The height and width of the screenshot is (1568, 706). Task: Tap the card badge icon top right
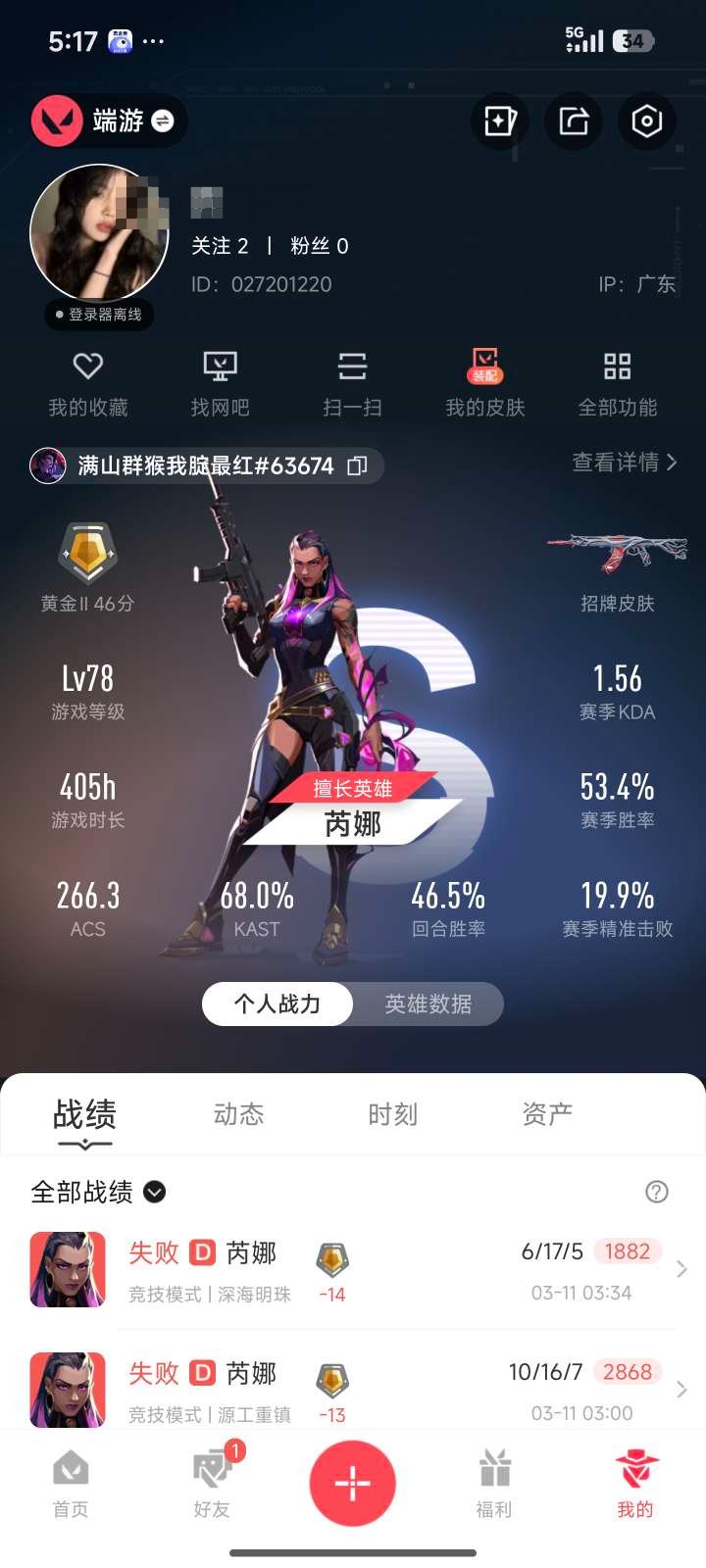tap(498, 121)
